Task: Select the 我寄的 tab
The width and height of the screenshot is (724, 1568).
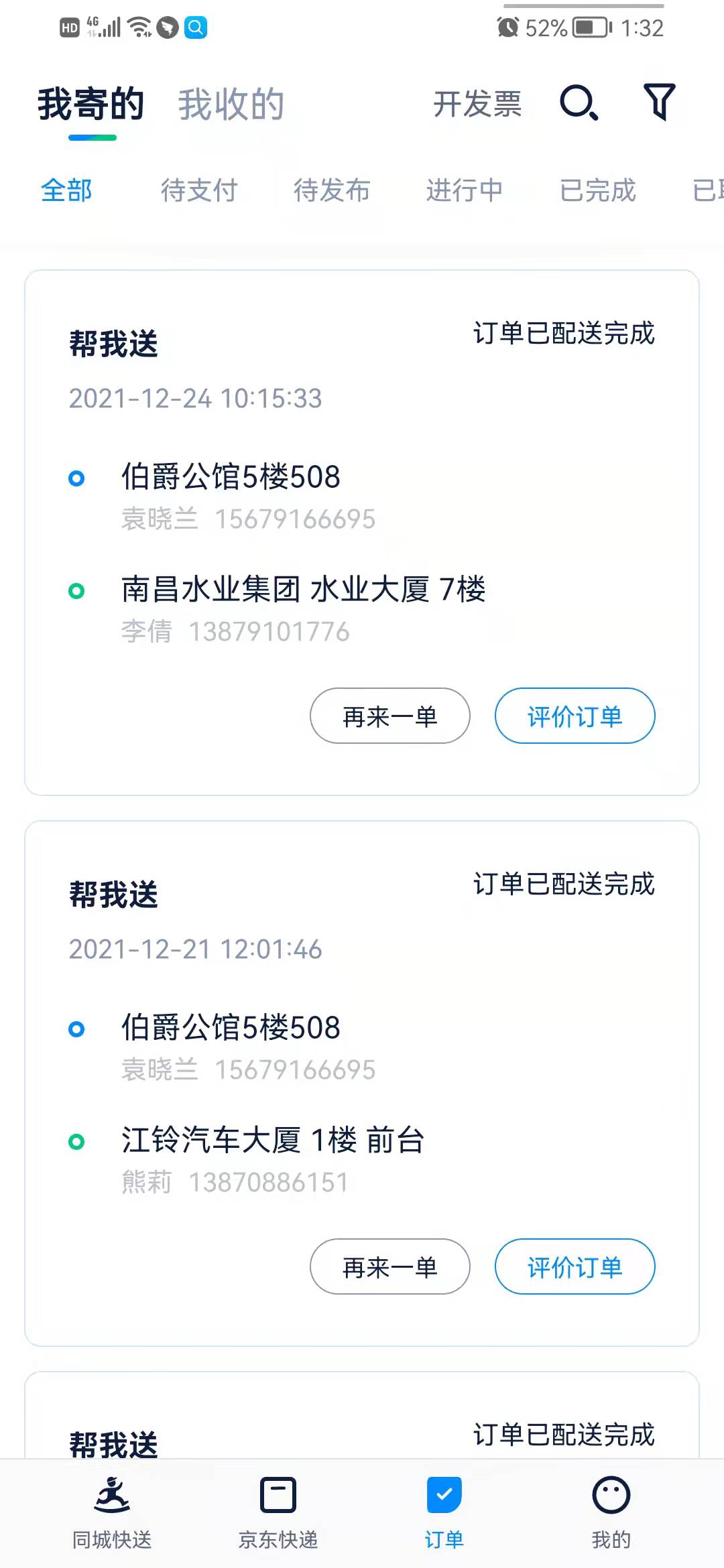Action: click(91, 105)
